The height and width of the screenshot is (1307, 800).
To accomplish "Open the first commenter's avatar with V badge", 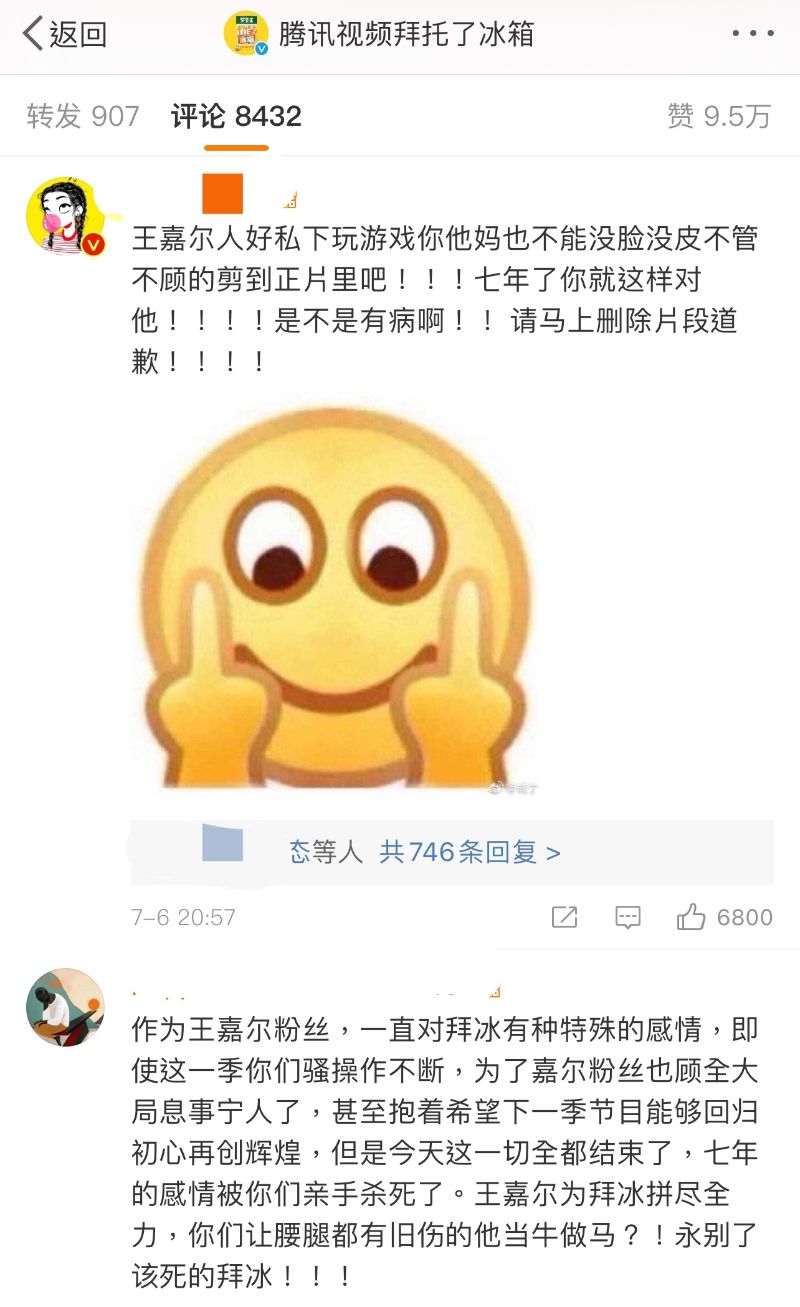I will coord(64,216).
